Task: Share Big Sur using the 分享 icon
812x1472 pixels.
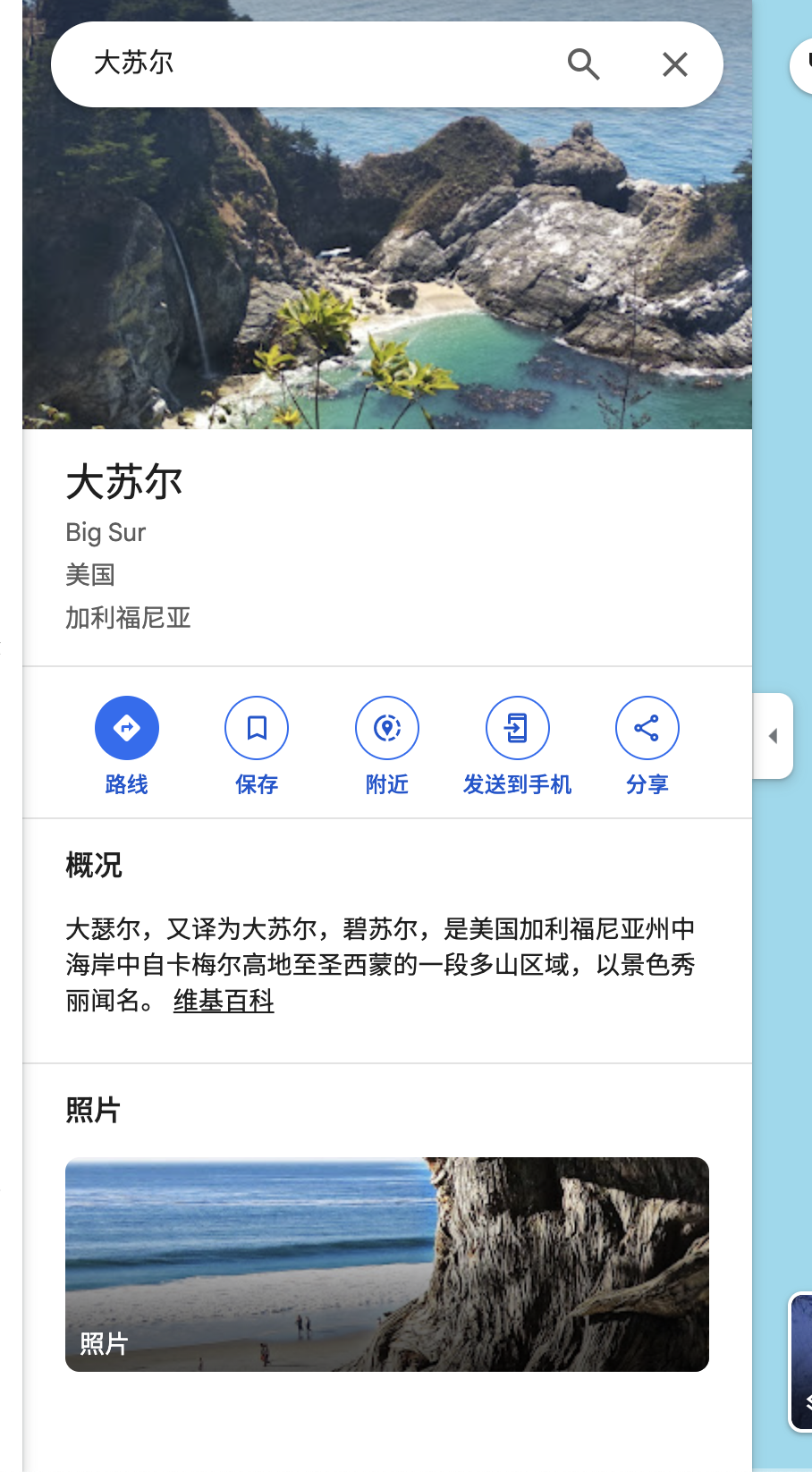Action: click(x=647, y=727)
